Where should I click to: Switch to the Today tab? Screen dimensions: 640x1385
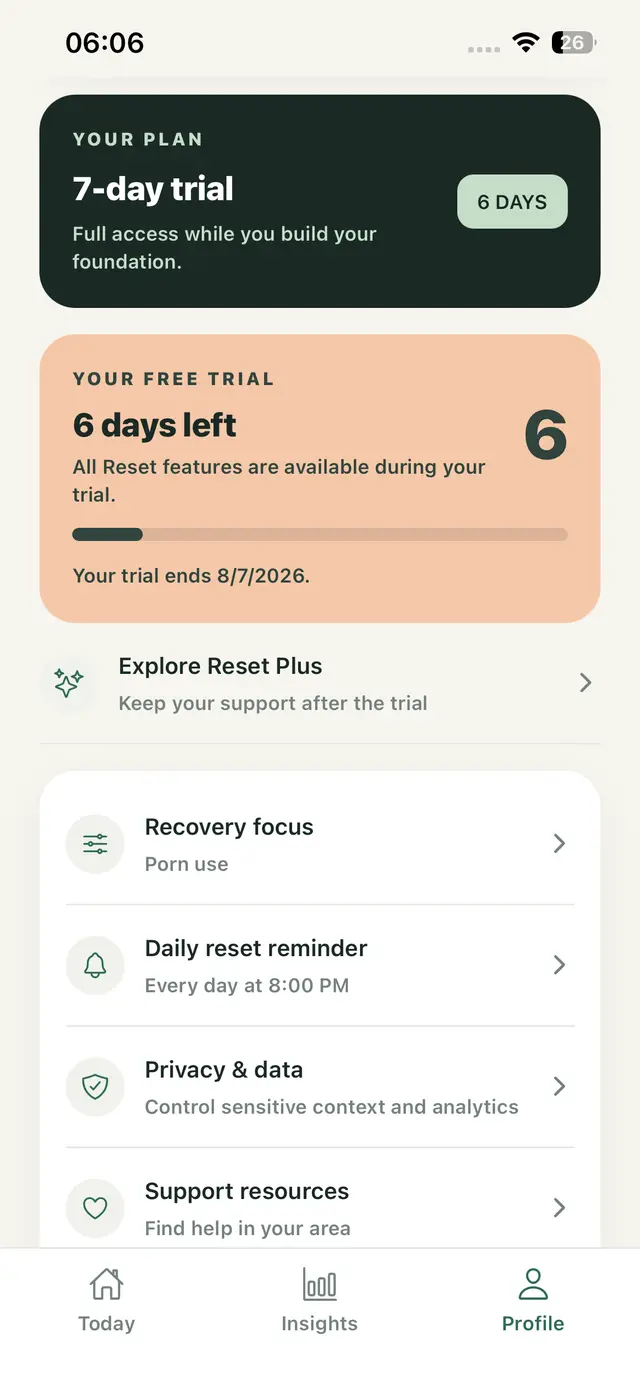point(106,1300)
